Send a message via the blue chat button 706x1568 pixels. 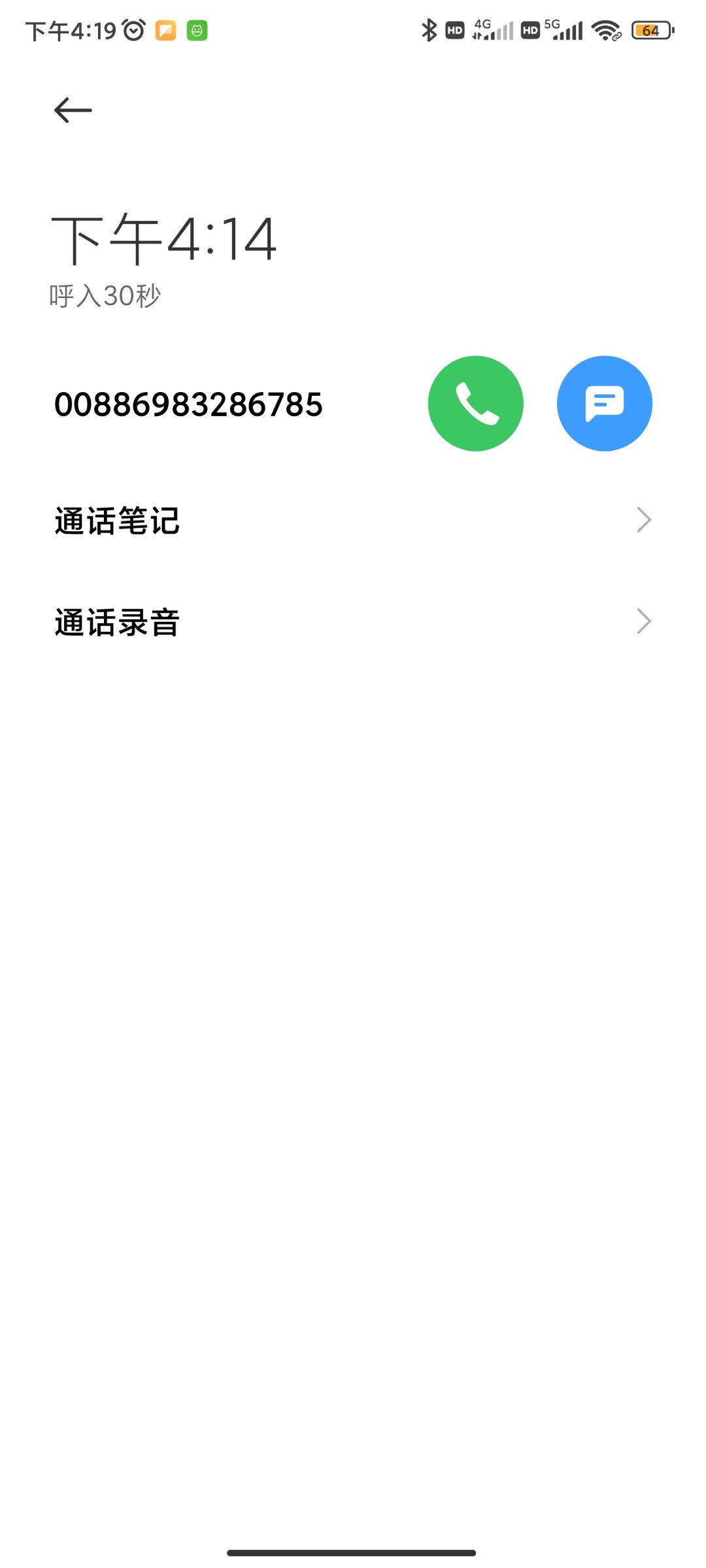click(604, 403)
